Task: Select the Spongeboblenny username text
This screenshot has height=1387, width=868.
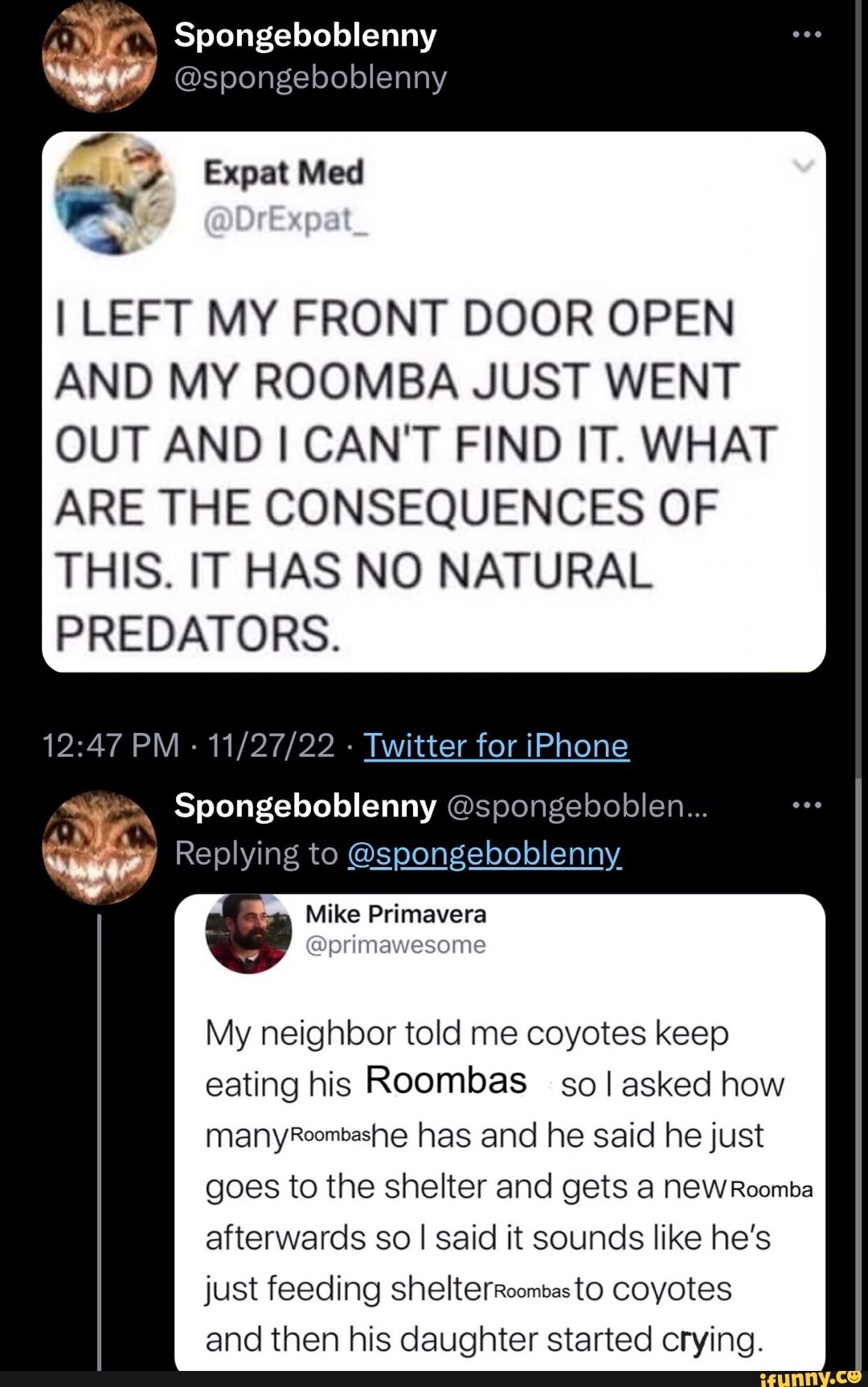Action: point(305,35)
